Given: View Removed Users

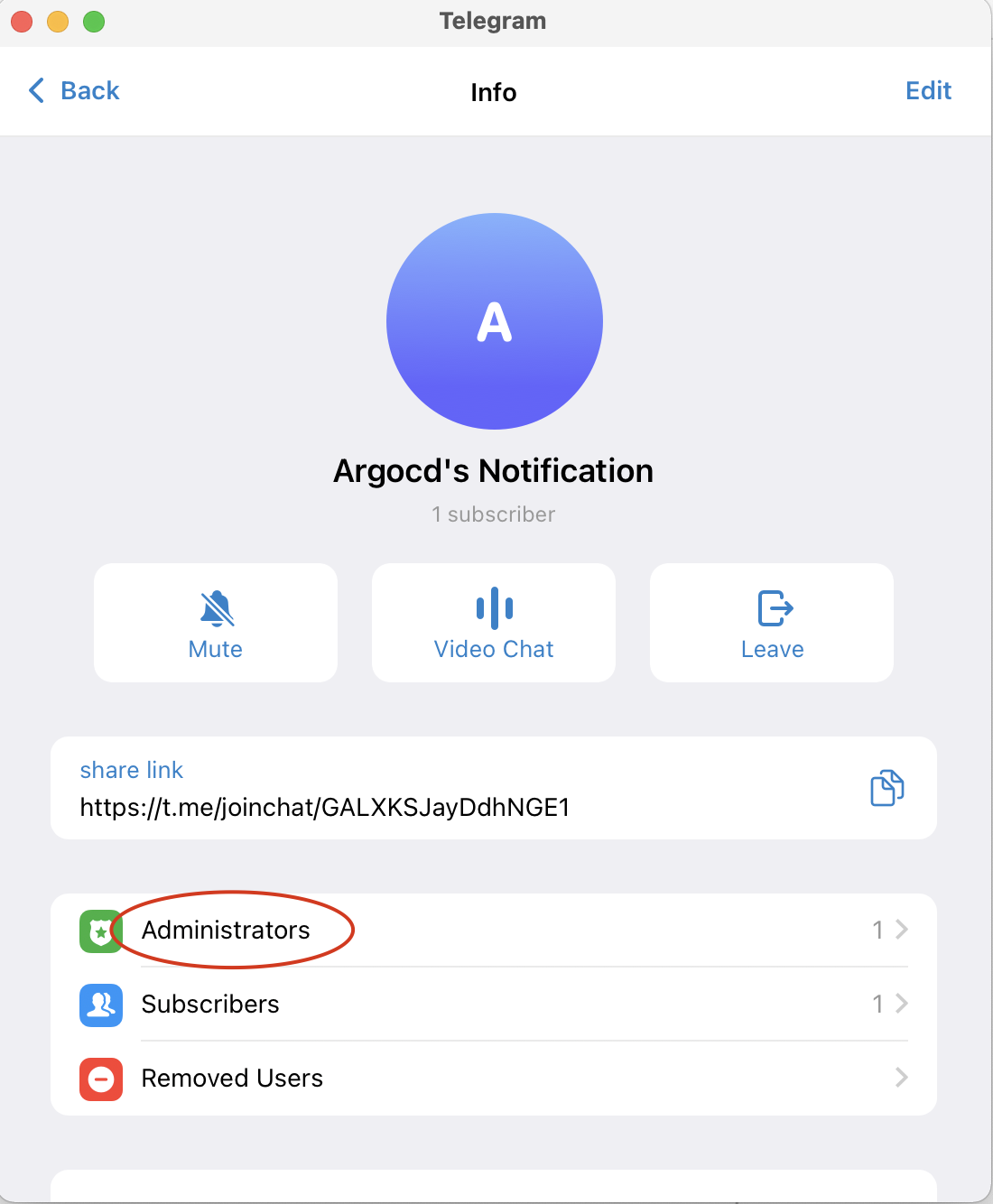Looking at the screenshot, I should 232,1078.
